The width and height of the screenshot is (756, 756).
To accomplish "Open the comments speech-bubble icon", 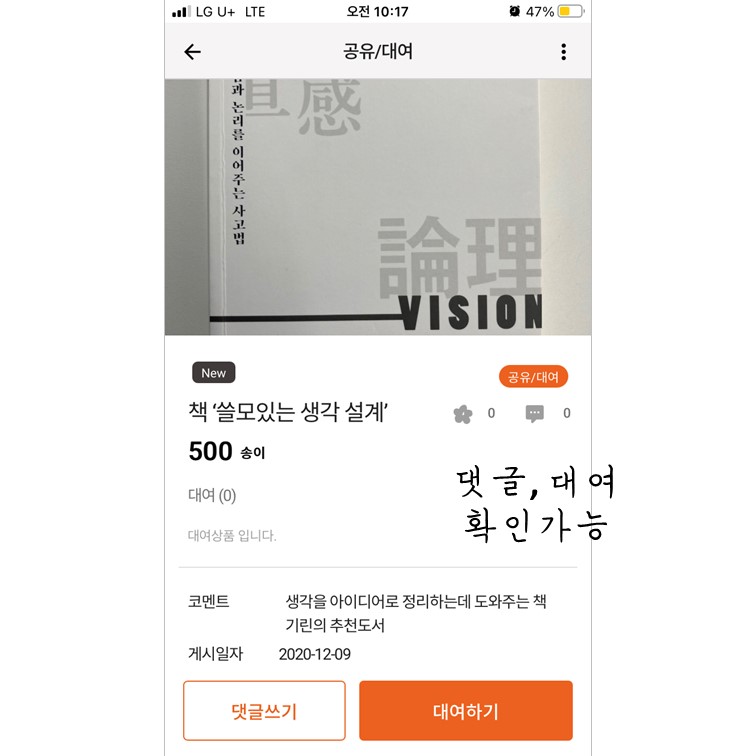I will [x=535, y=414].
